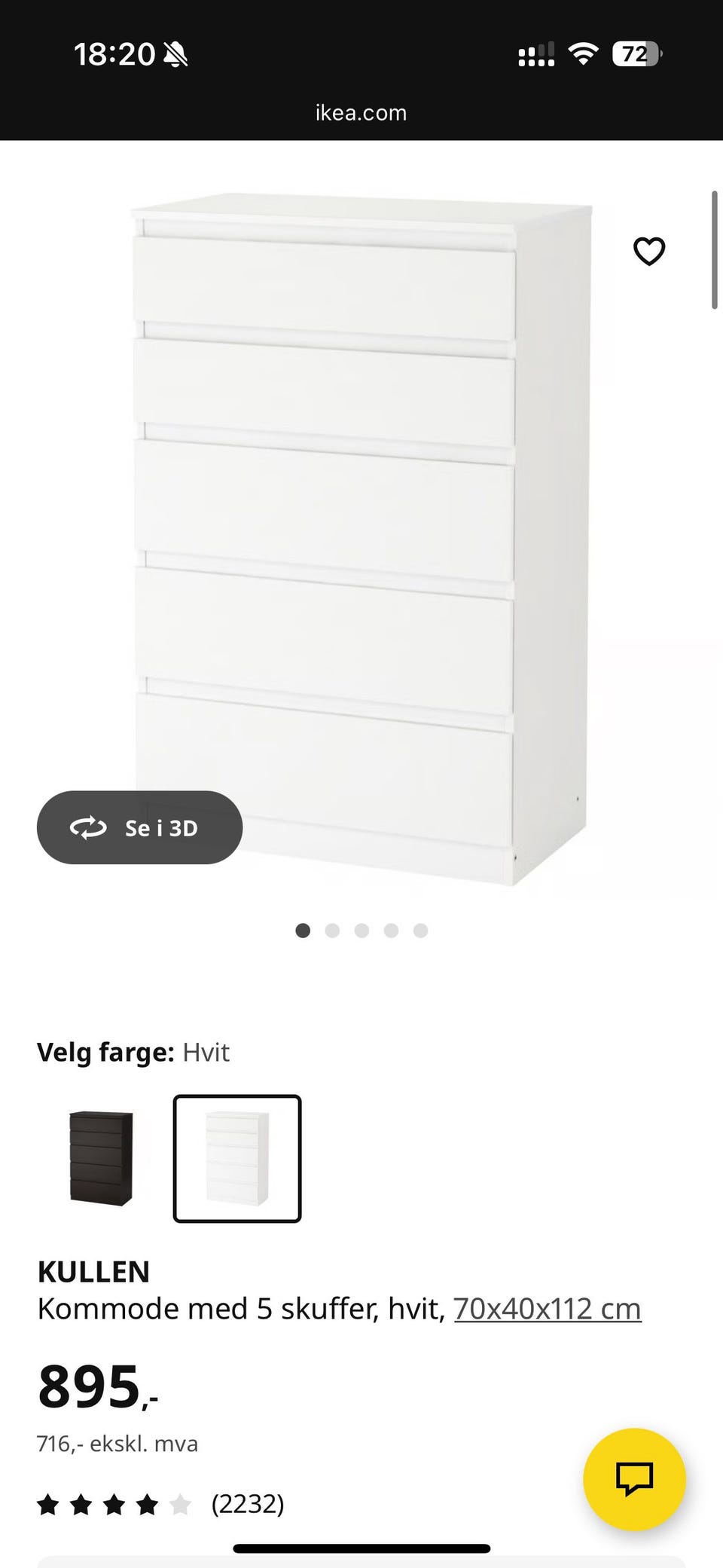This screenshot has width=723, height=1568.
Task: Tap the Wi-Fi status icon
Action: [x=581, y=53]
